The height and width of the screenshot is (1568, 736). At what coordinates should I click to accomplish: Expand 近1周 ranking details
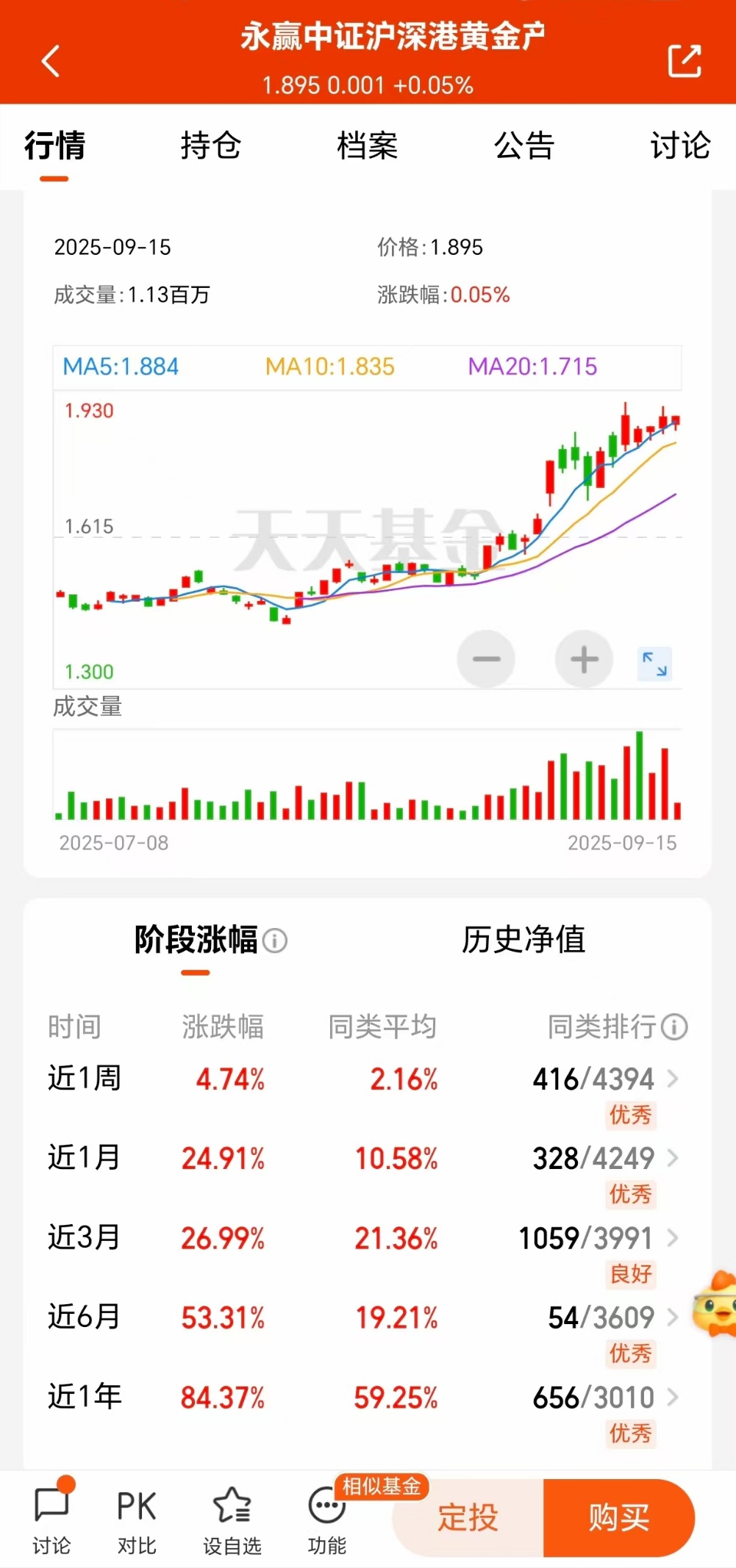(x=674, y=1079)
